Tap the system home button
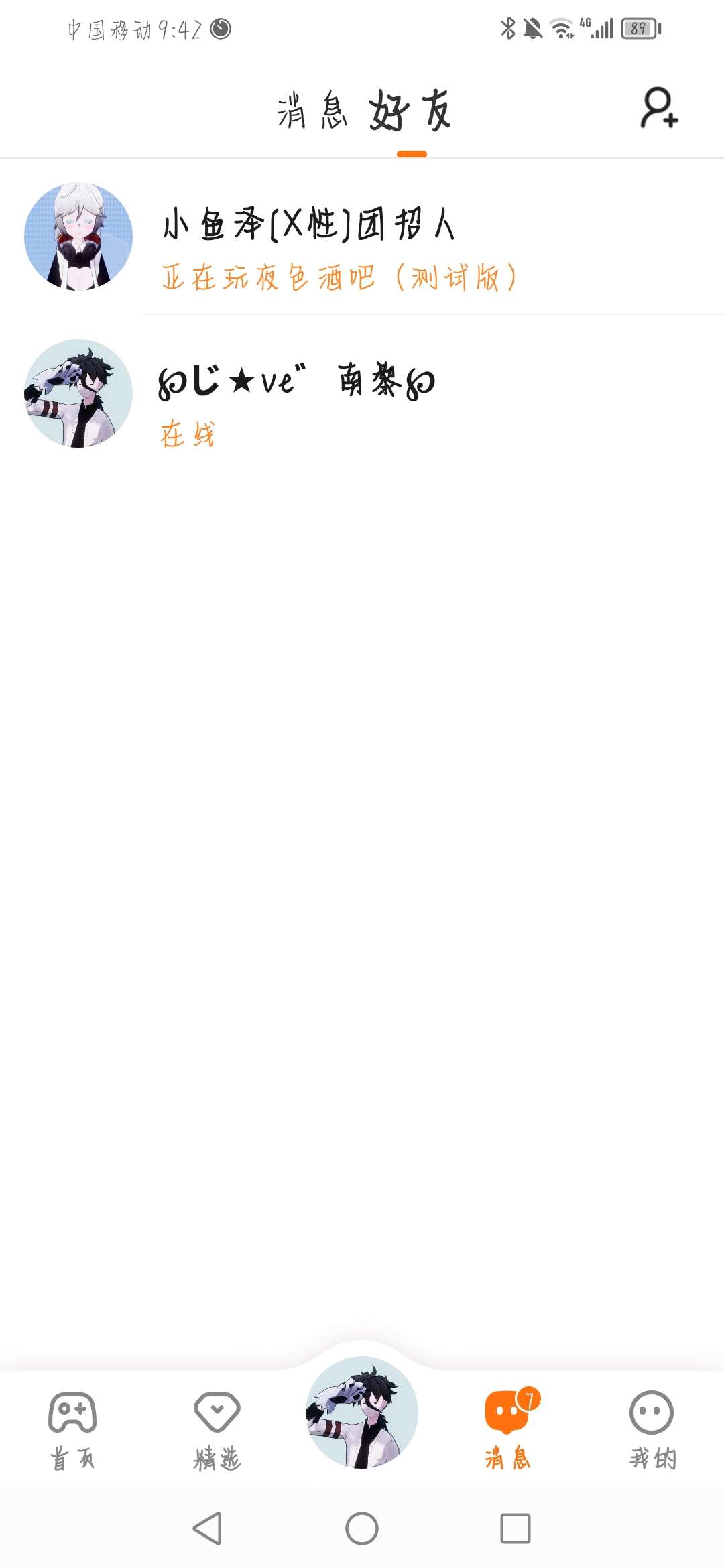Image resolution: width=724 pixels, height=1568 pixels. (x=362, y=1528)
